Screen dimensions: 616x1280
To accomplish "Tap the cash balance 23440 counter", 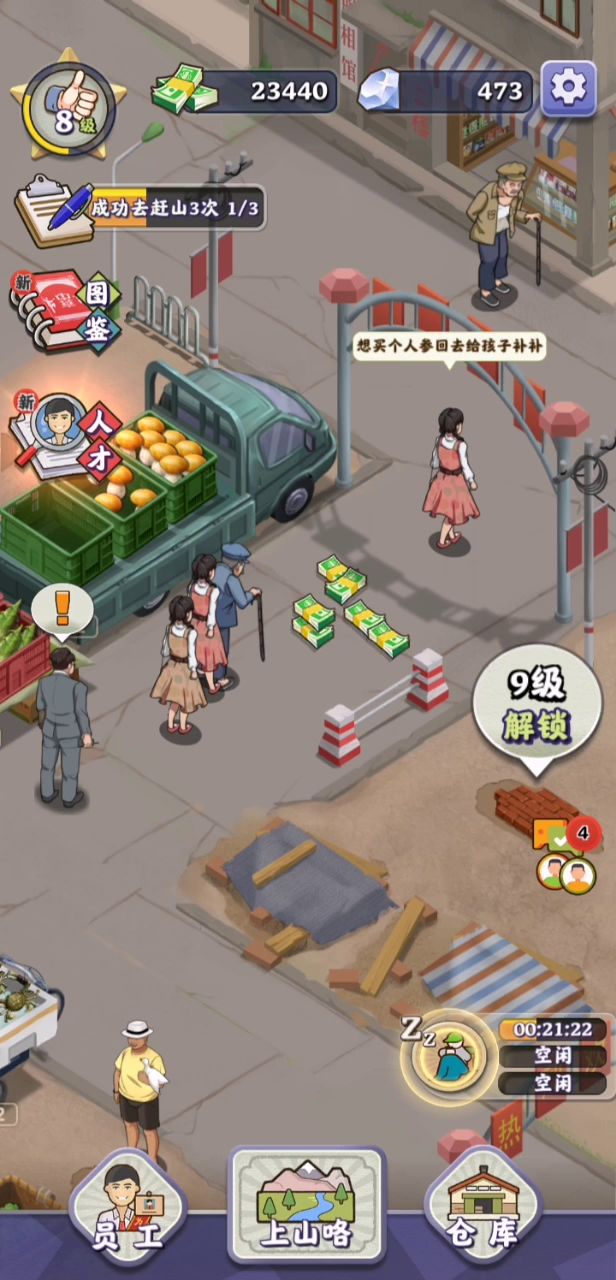I will [250, 92].
